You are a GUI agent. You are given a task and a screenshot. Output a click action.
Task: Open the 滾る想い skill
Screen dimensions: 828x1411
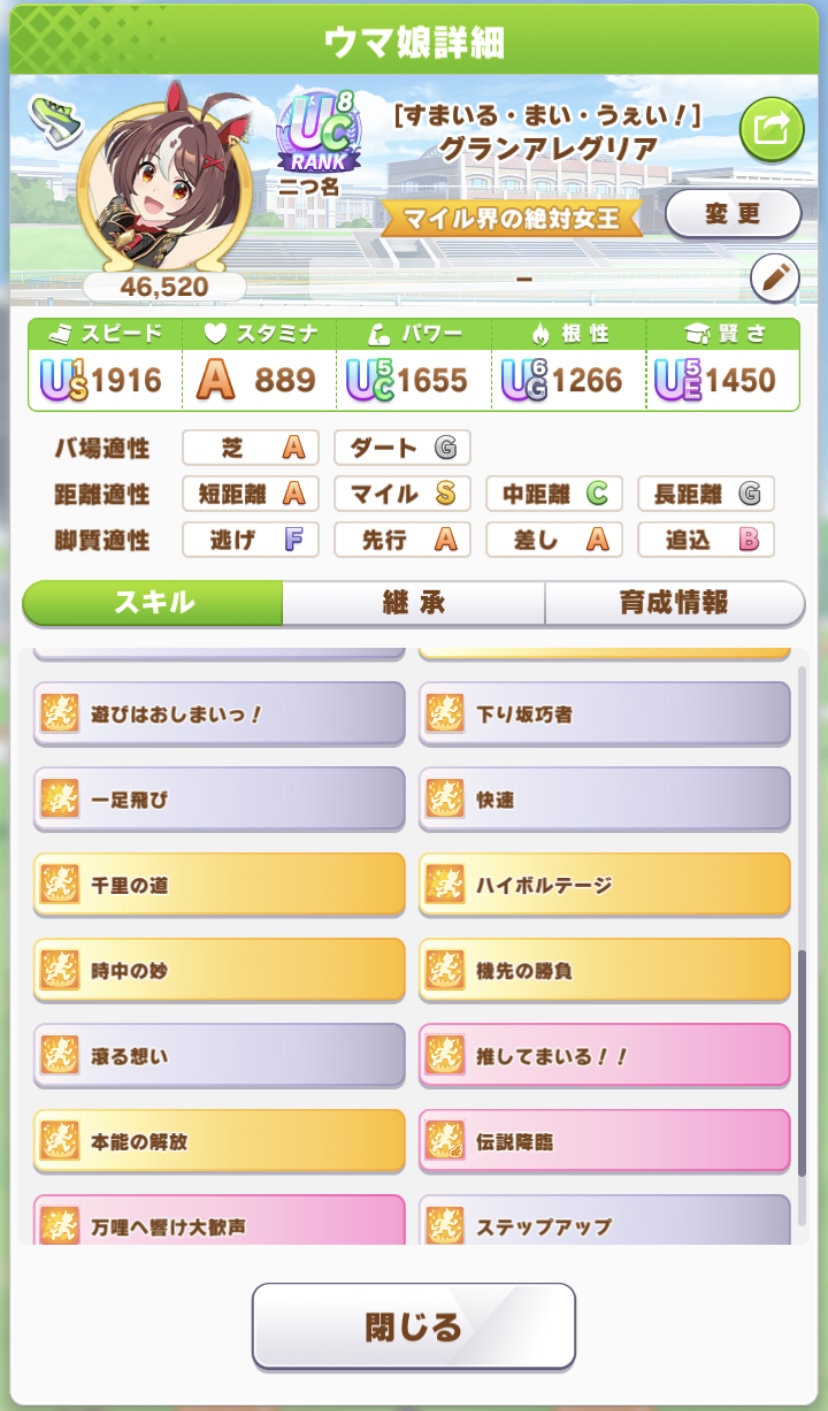click(219, 1055)
